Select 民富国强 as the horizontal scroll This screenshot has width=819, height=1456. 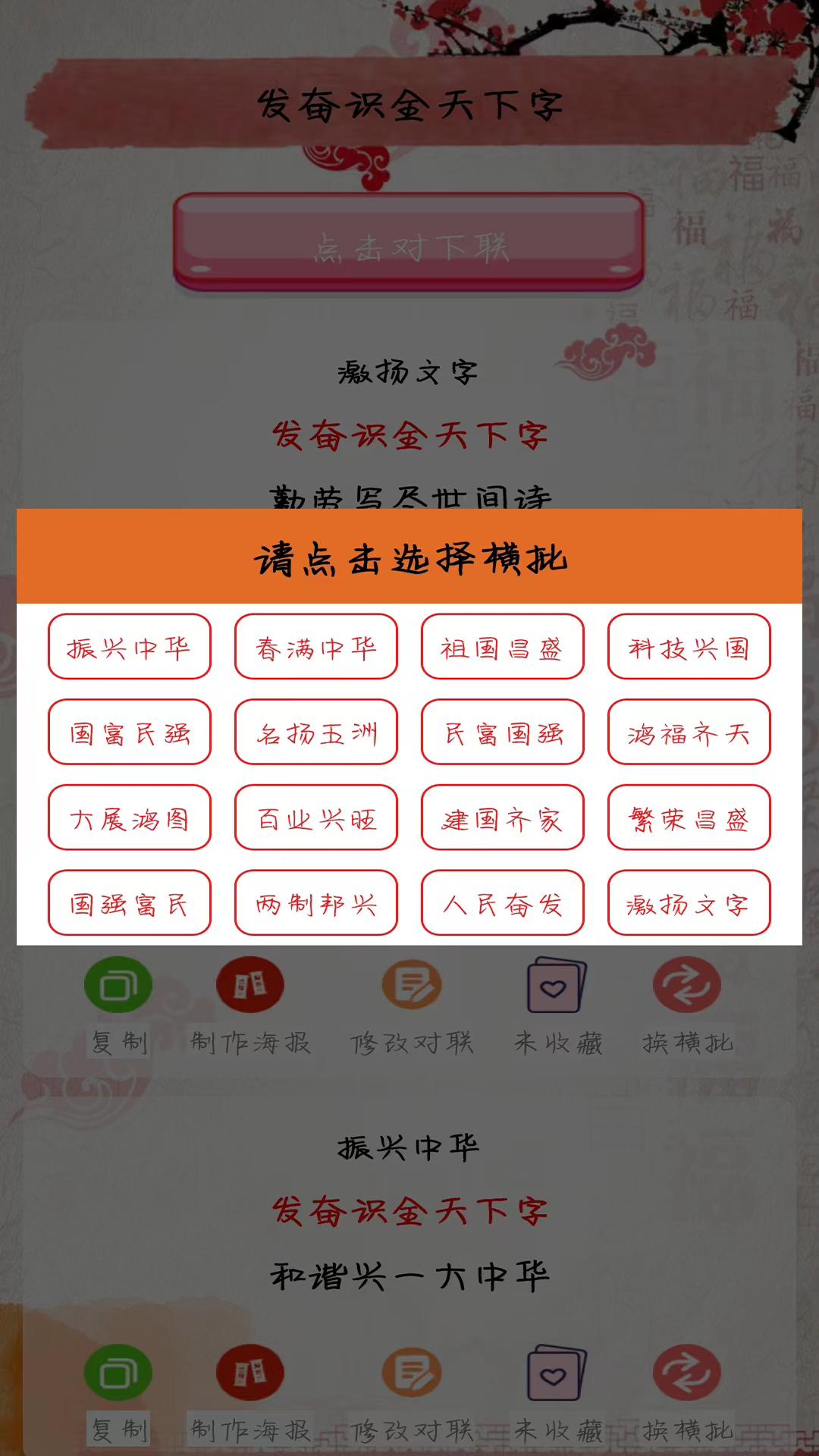point(502,733)
